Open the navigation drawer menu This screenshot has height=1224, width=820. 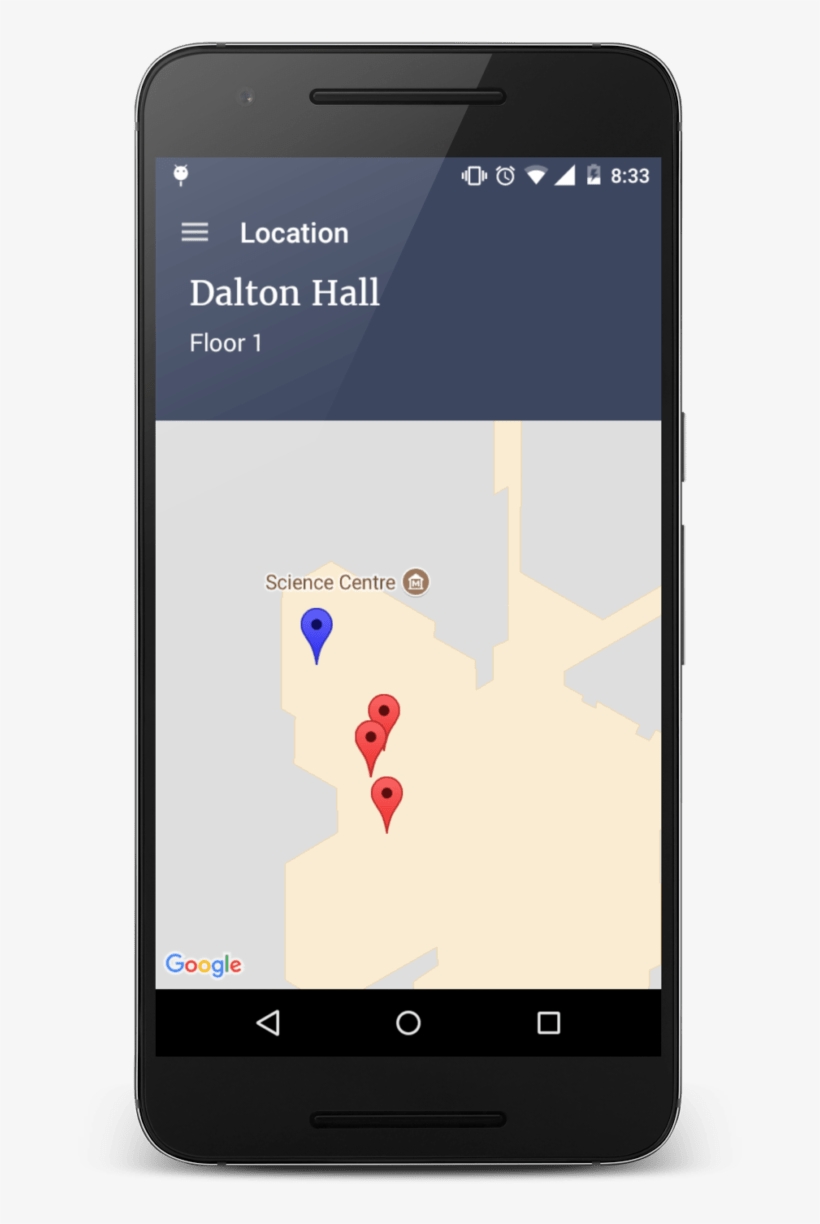[194, 232]
